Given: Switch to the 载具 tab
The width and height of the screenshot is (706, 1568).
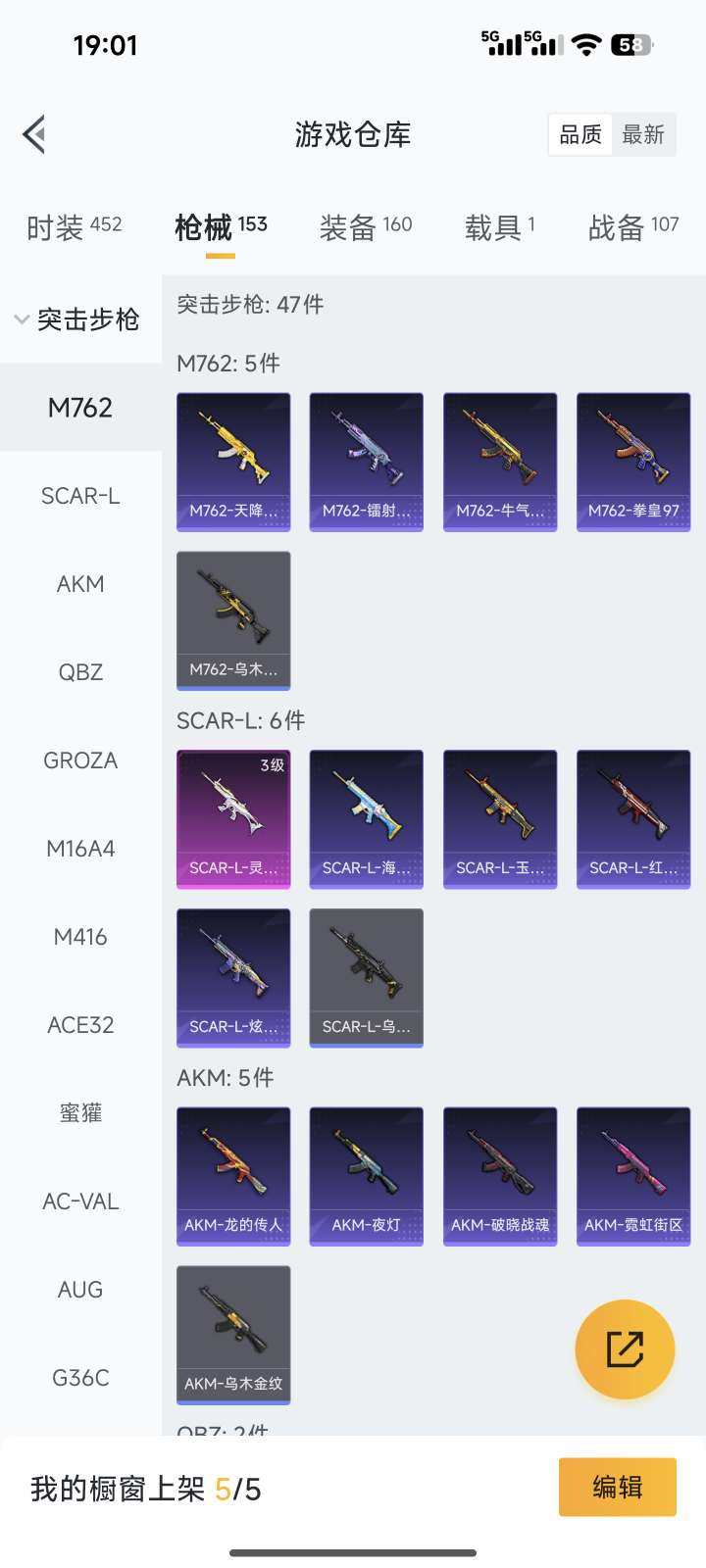Looking at the screenshot, I should pyautogui.click(x=499, y=227).
